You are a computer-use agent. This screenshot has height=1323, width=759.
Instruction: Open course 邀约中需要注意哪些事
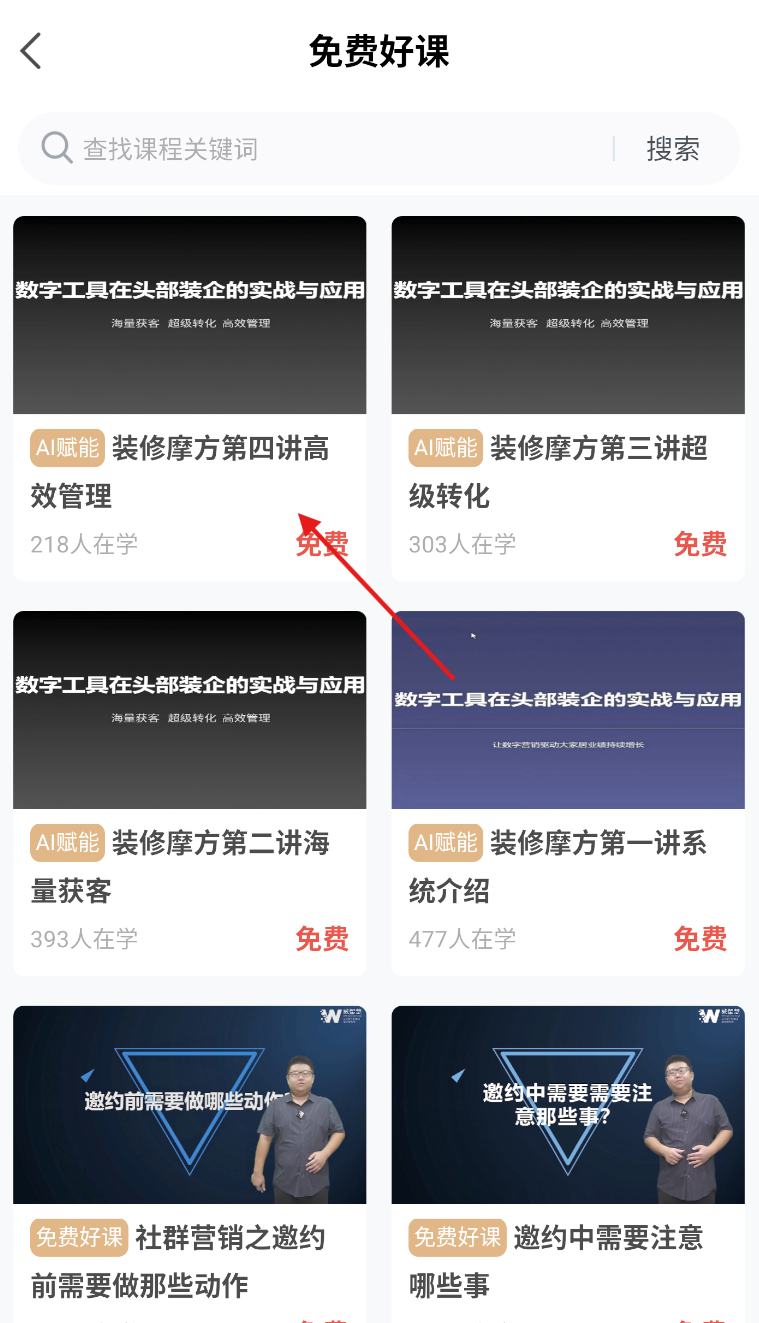click(x=567, y=1180)
